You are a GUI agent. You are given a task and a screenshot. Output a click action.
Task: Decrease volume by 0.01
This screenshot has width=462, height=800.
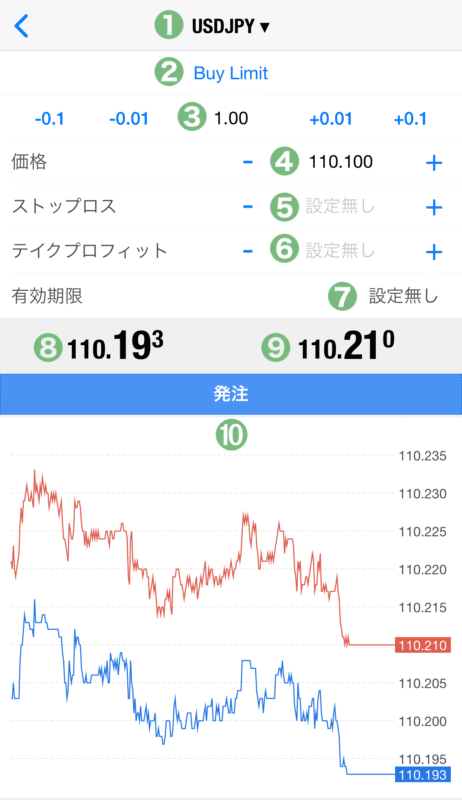tap(129, 119)
